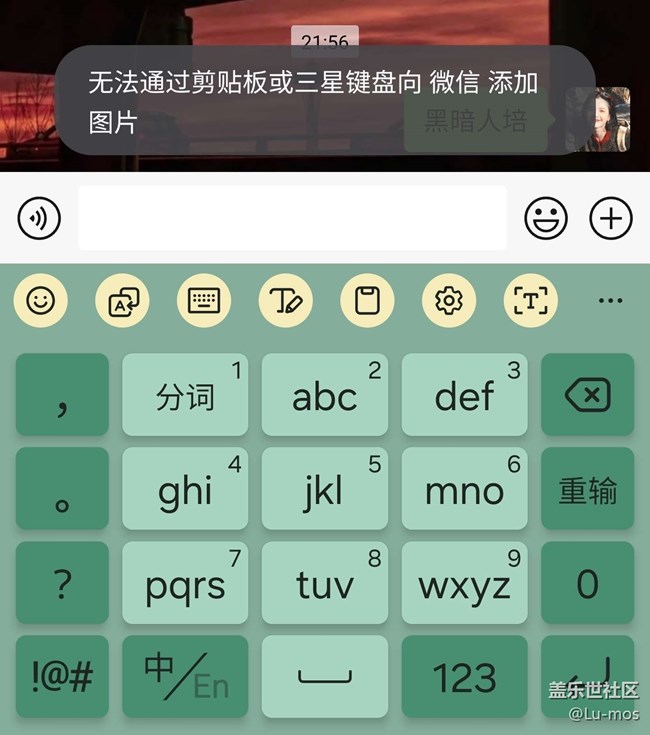Tap the 重输 re-enter key
This screenshot has height=735, width=650.
click(x=587, y=489)
